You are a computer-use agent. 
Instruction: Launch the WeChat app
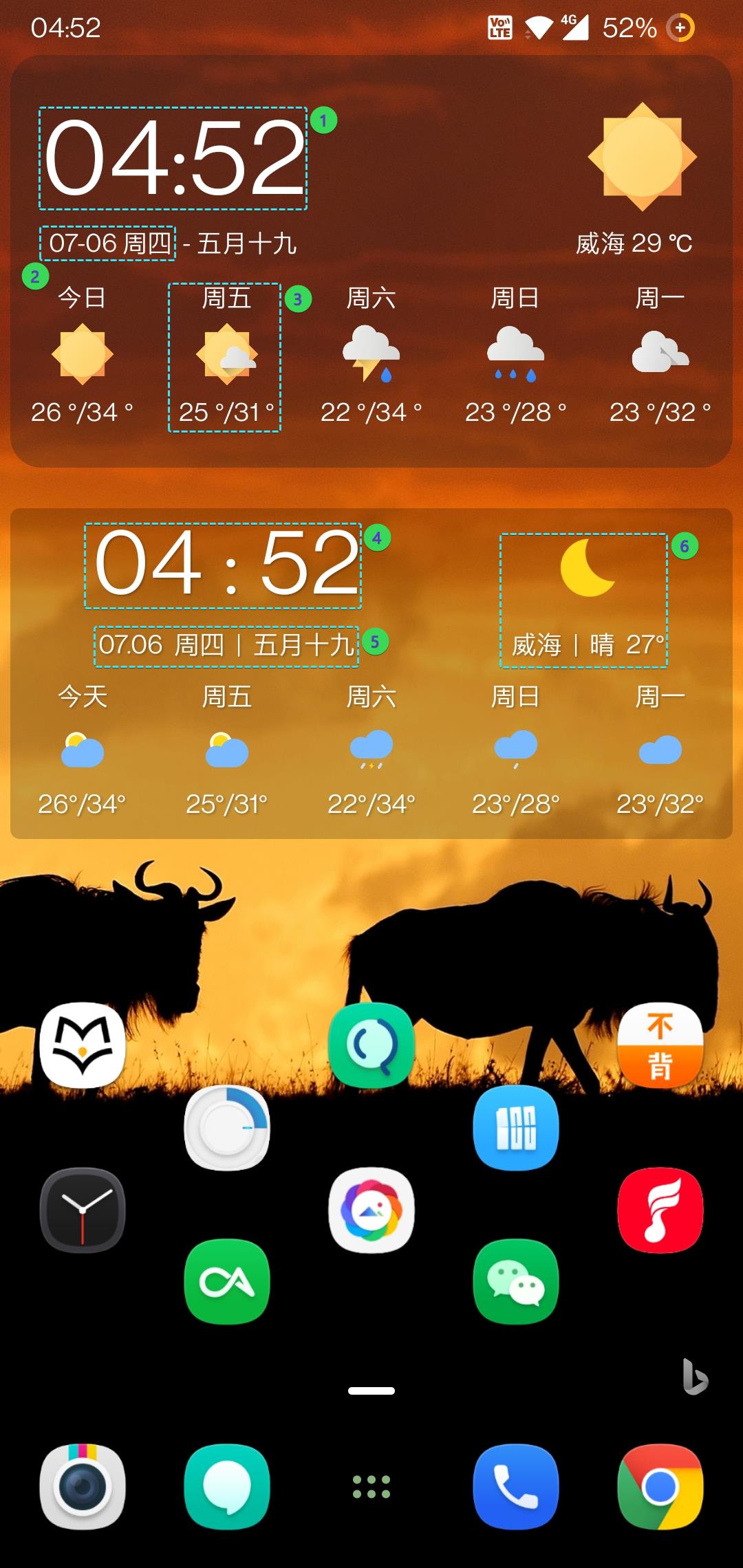515,1281
